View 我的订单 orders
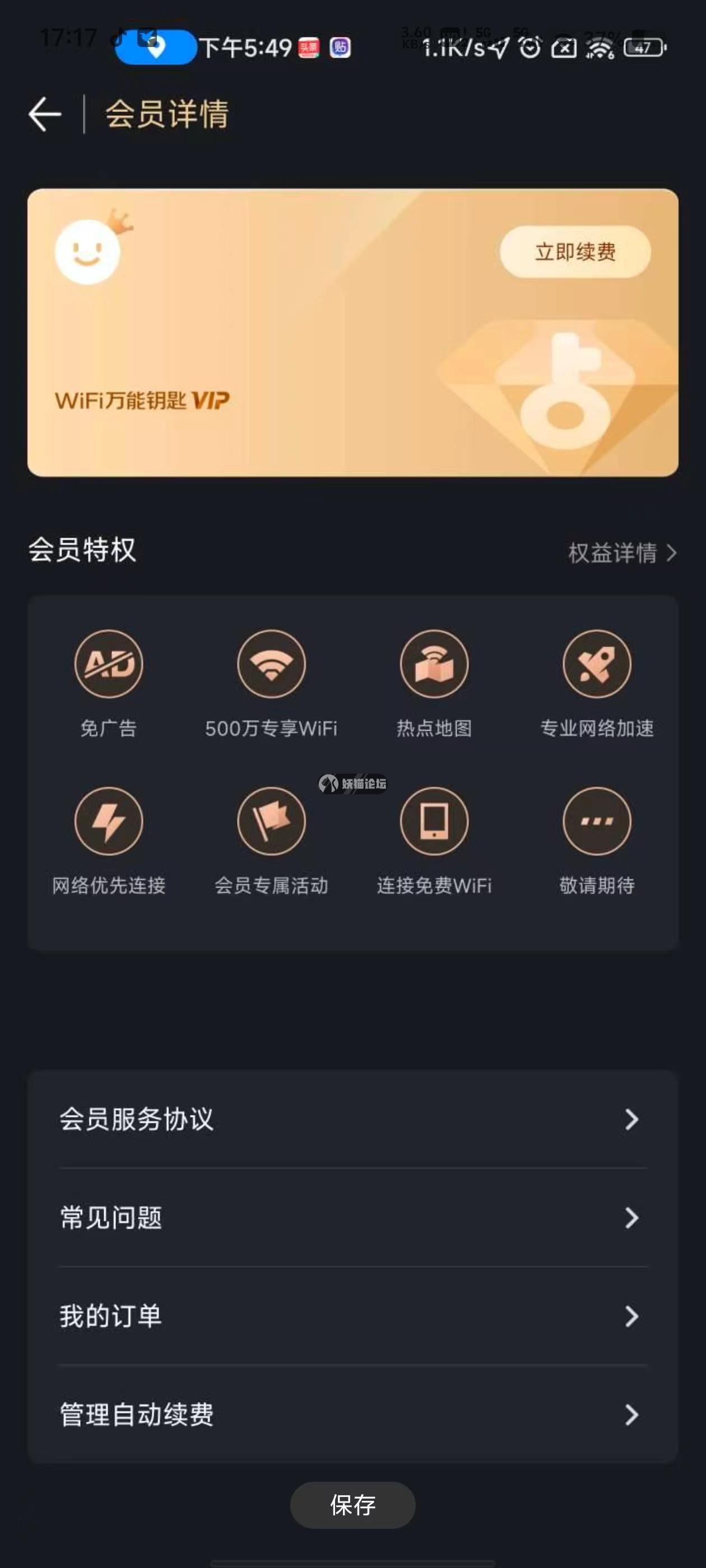The height and width of the screenshot is (1568, 706). [x=352, y=1316]
